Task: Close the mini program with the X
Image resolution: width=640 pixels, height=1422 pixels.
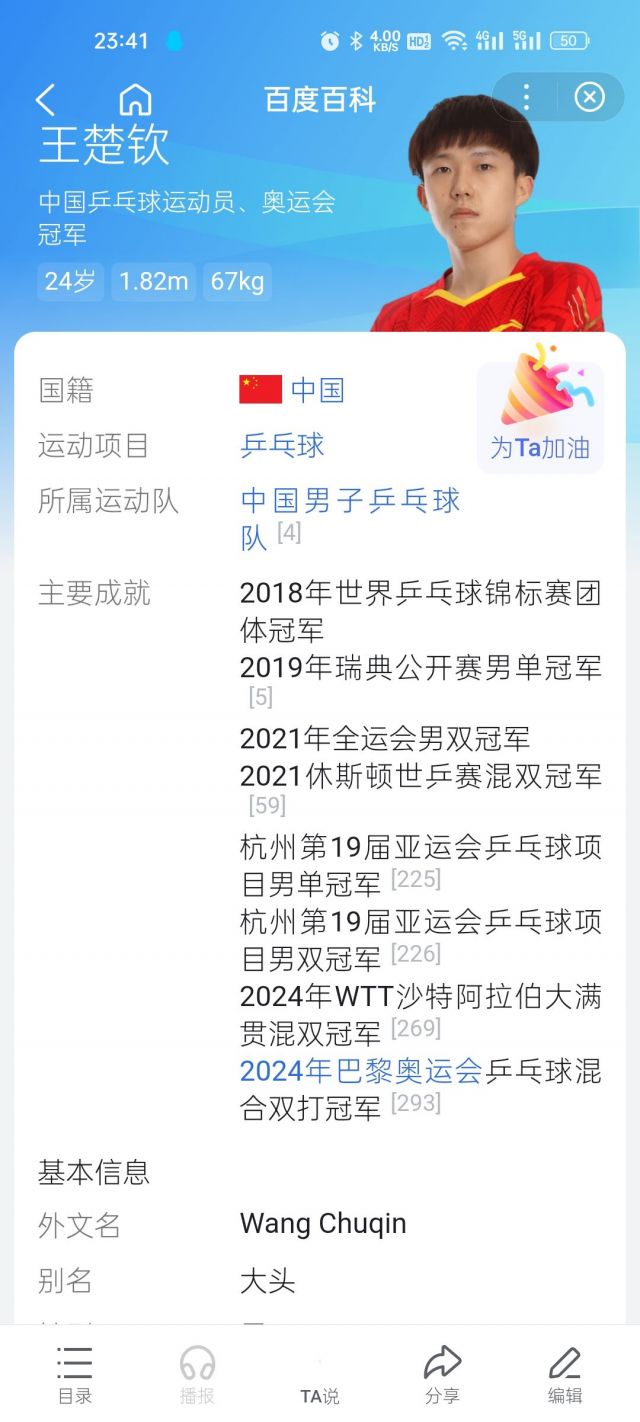Action: [589, 97]
